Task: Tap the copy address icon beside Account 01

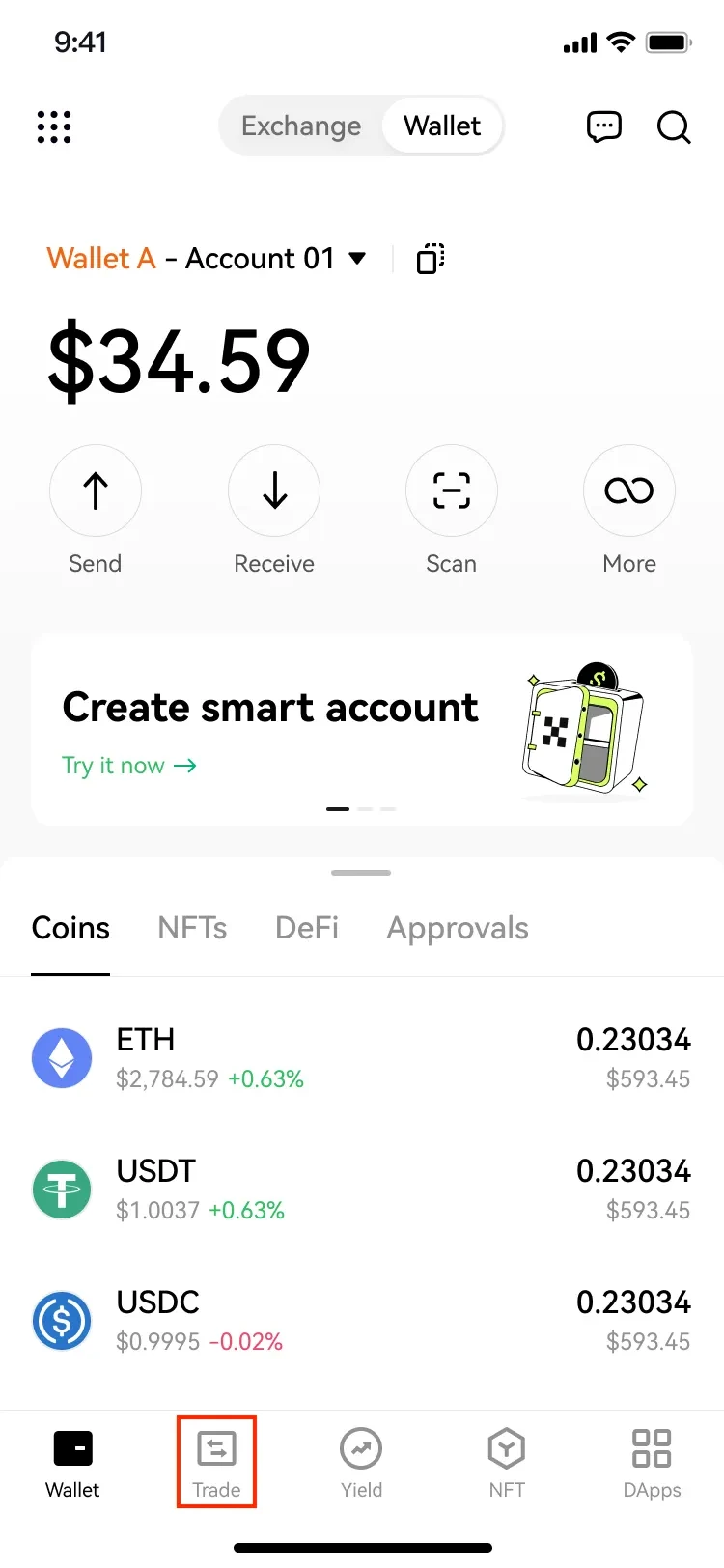Action: [429, 258]
